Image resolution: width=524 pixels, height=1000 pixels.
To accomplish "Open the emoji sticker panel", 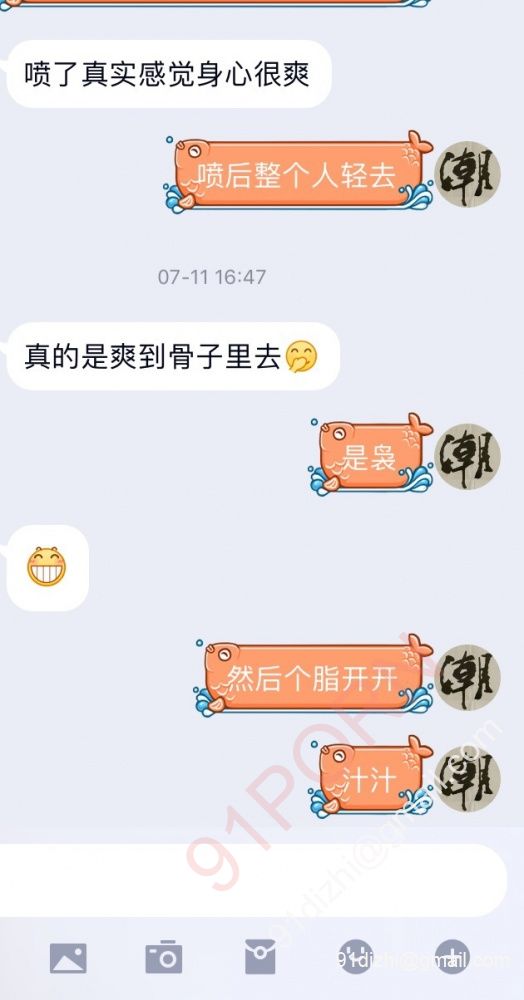I will point(356,957).
